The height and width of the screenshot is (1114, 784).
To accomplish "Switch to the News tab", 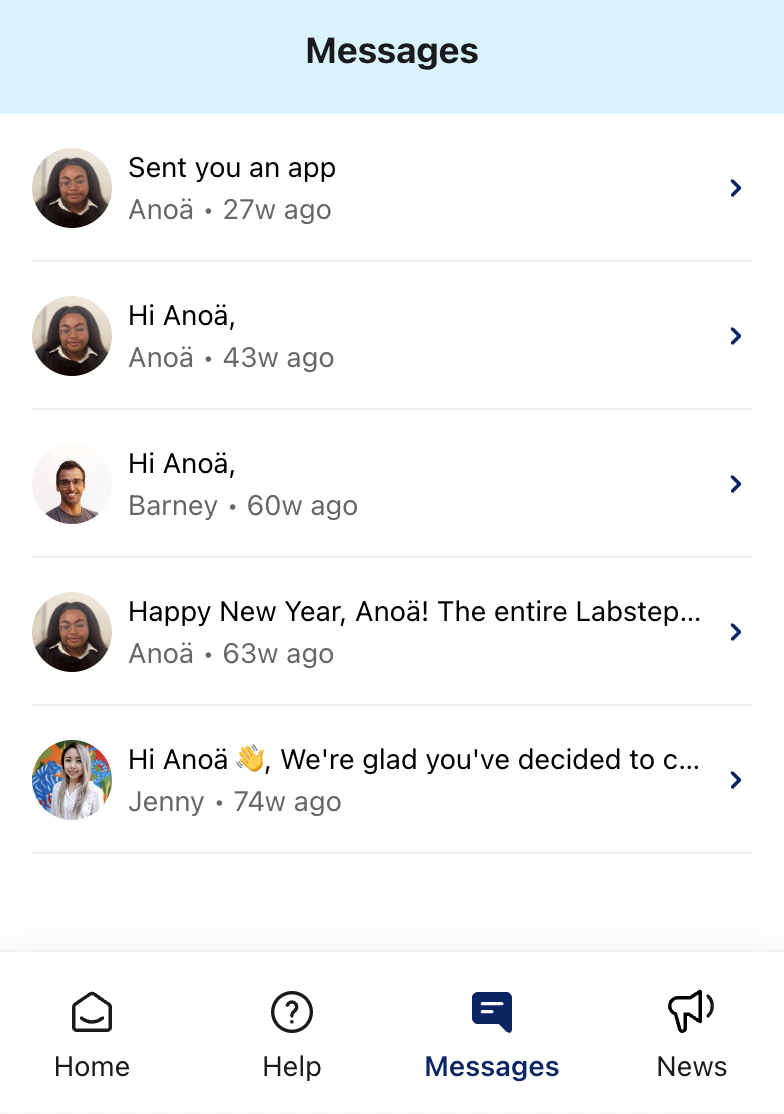I will [x=692, y=1034].
